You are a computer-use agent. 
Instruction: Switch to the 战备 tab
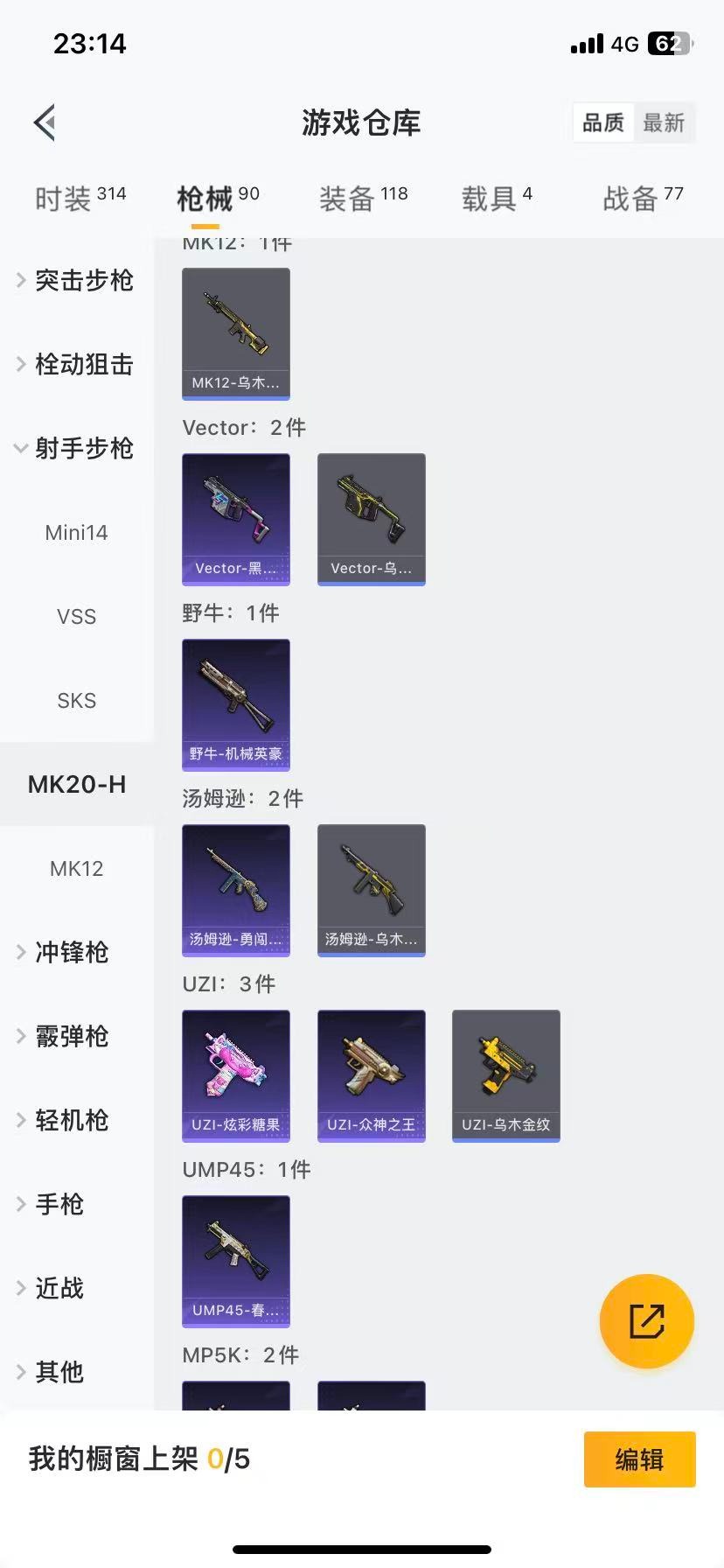tap(643, 199)
